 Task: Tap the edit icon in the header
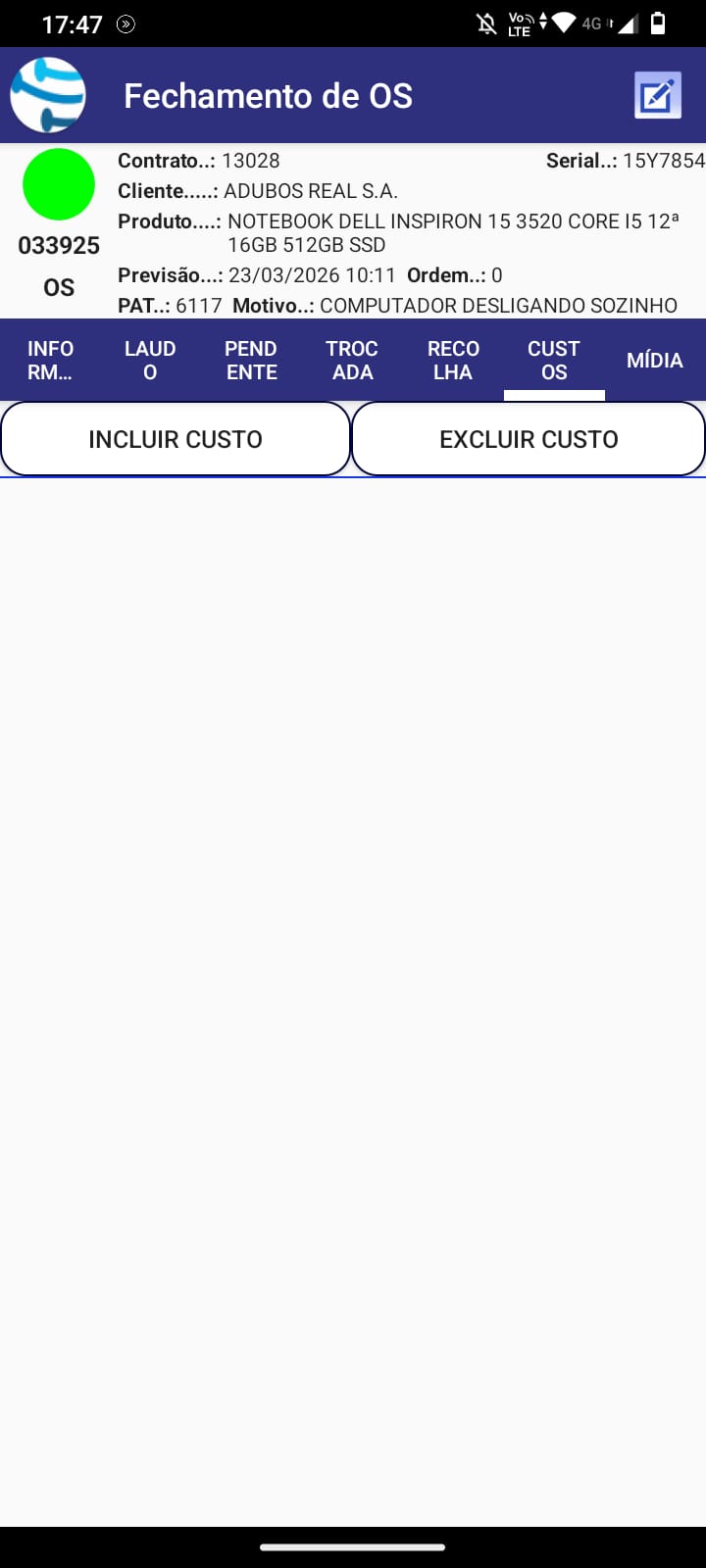tap(657, 96)
